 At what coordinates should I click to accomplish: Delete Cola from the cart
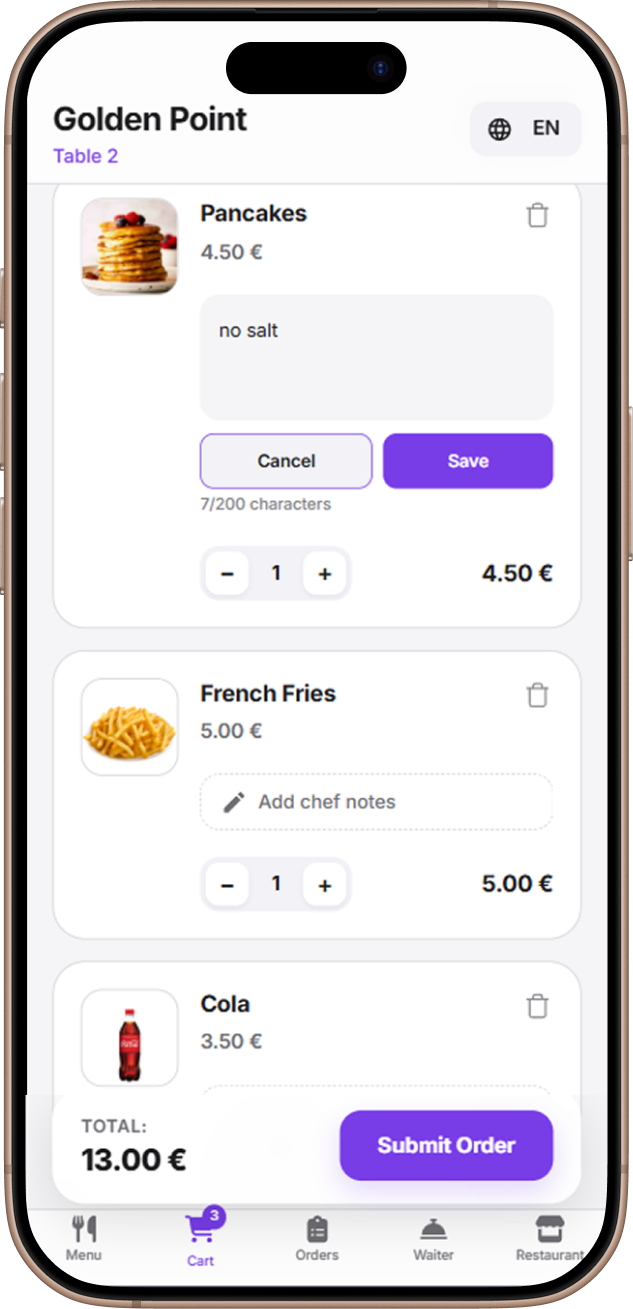coord(537,1006)
